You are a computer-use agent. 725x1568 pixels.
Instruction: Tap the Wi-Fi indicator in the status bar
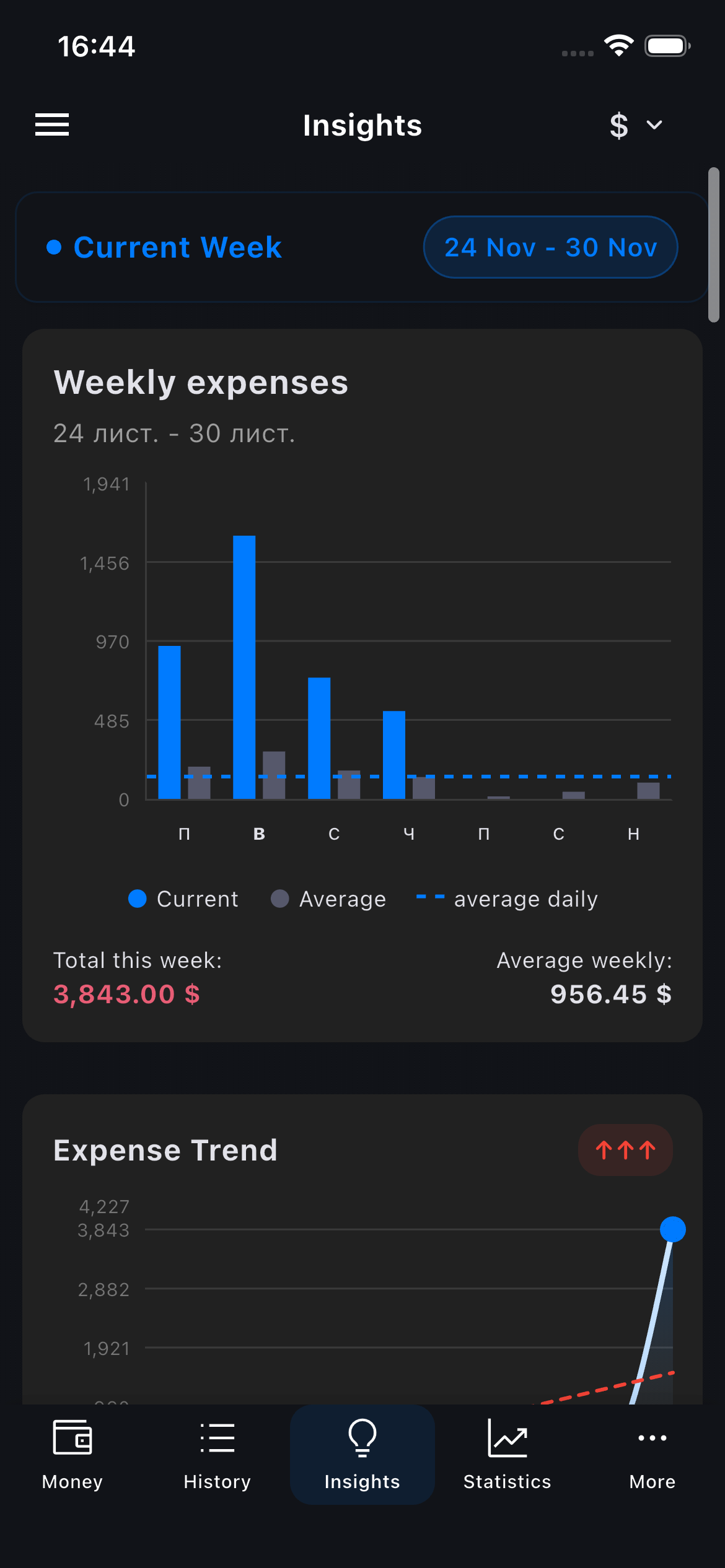[x=618, y=45]
